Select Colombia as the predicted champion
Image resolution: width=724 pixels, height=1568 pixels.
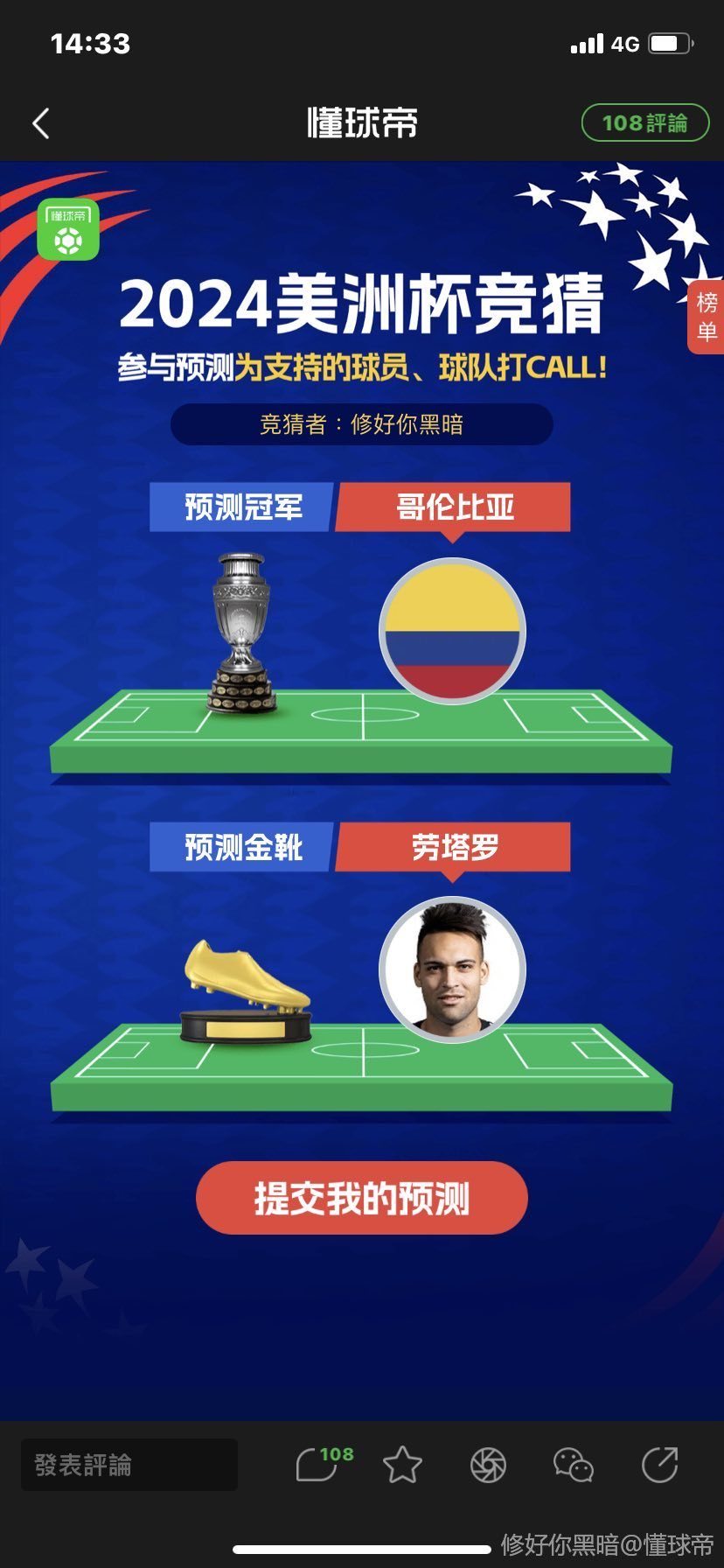click(x=452, y=630)
